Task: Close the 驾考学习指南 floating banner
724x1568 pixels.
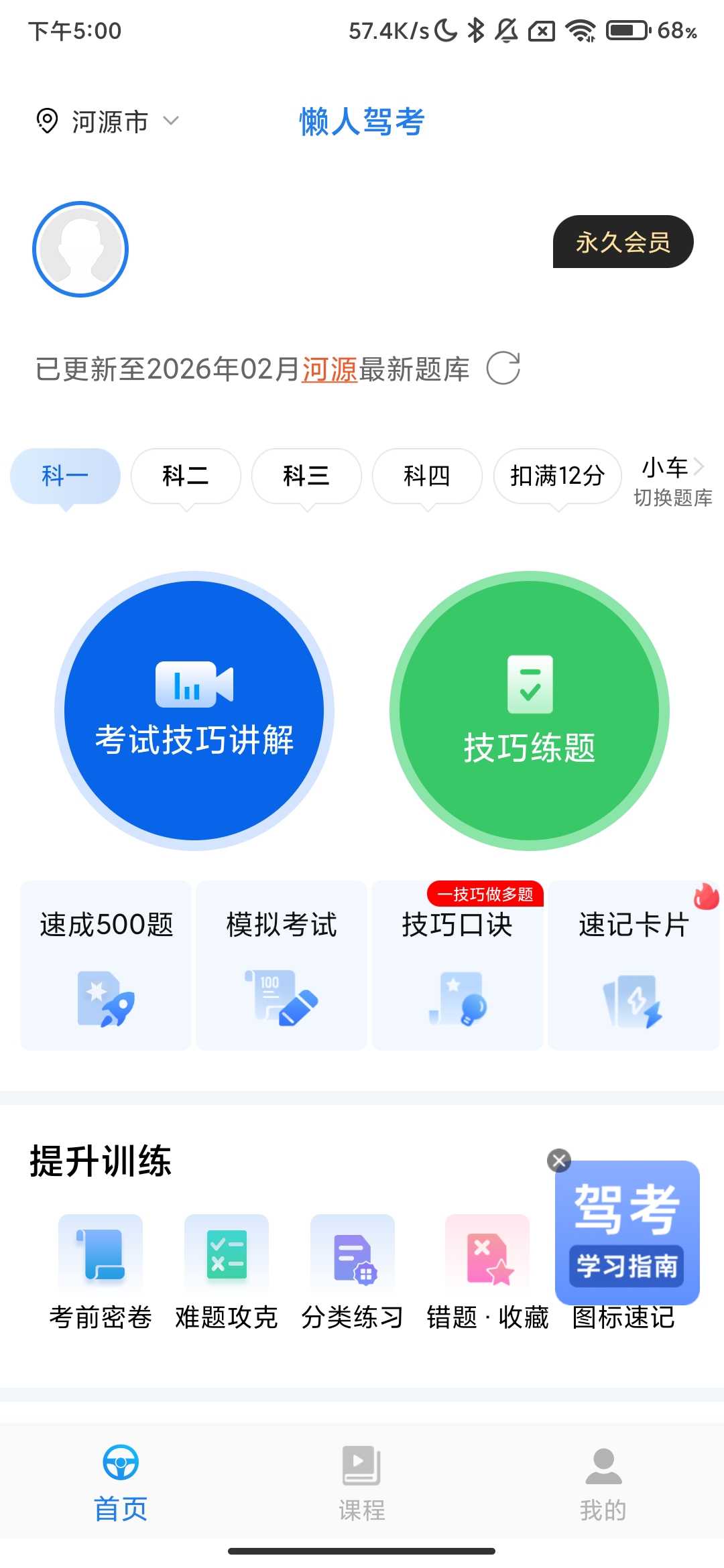Action: coord(560,1161)
